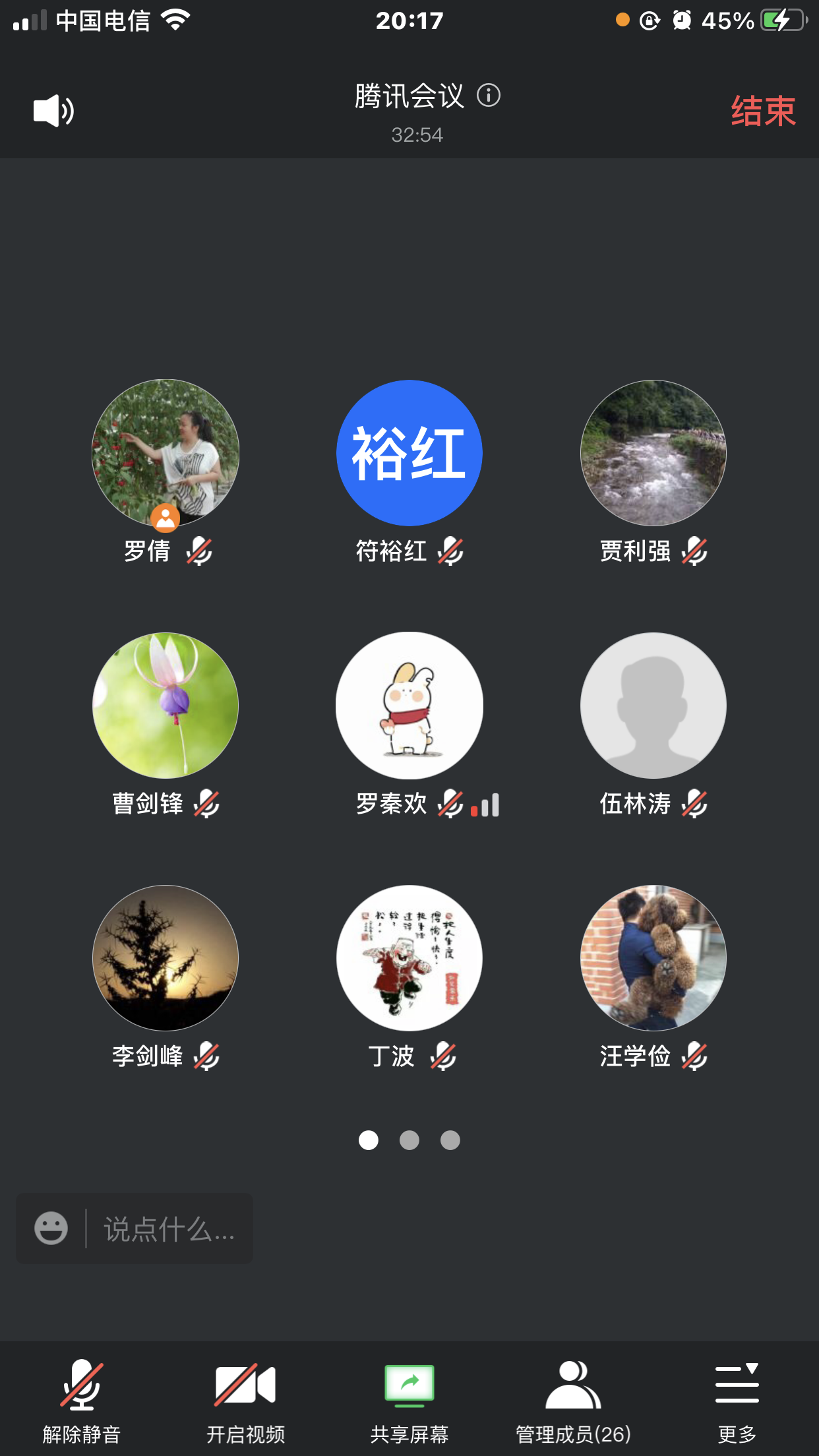Open 管理成员 participant list
819x1456 pixels.
pyautogui.click(x=573, y=1397)
